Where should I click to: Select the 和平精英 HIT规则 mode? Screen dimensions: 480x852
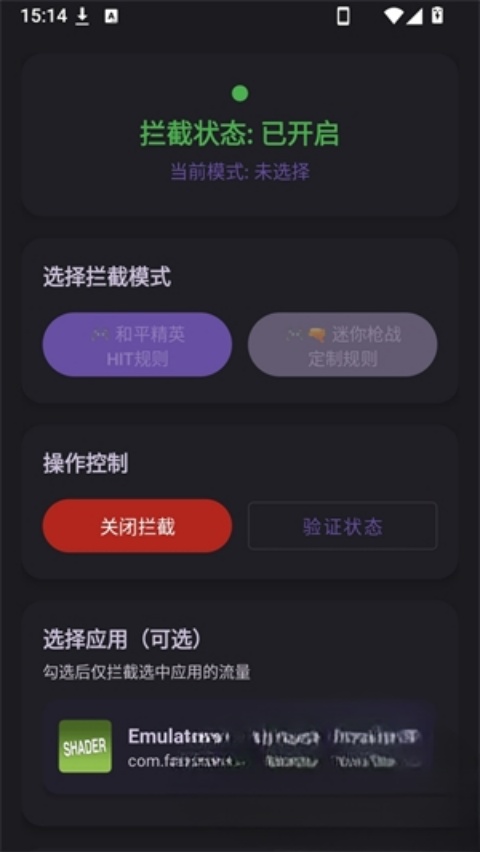(x=137, y=344)
